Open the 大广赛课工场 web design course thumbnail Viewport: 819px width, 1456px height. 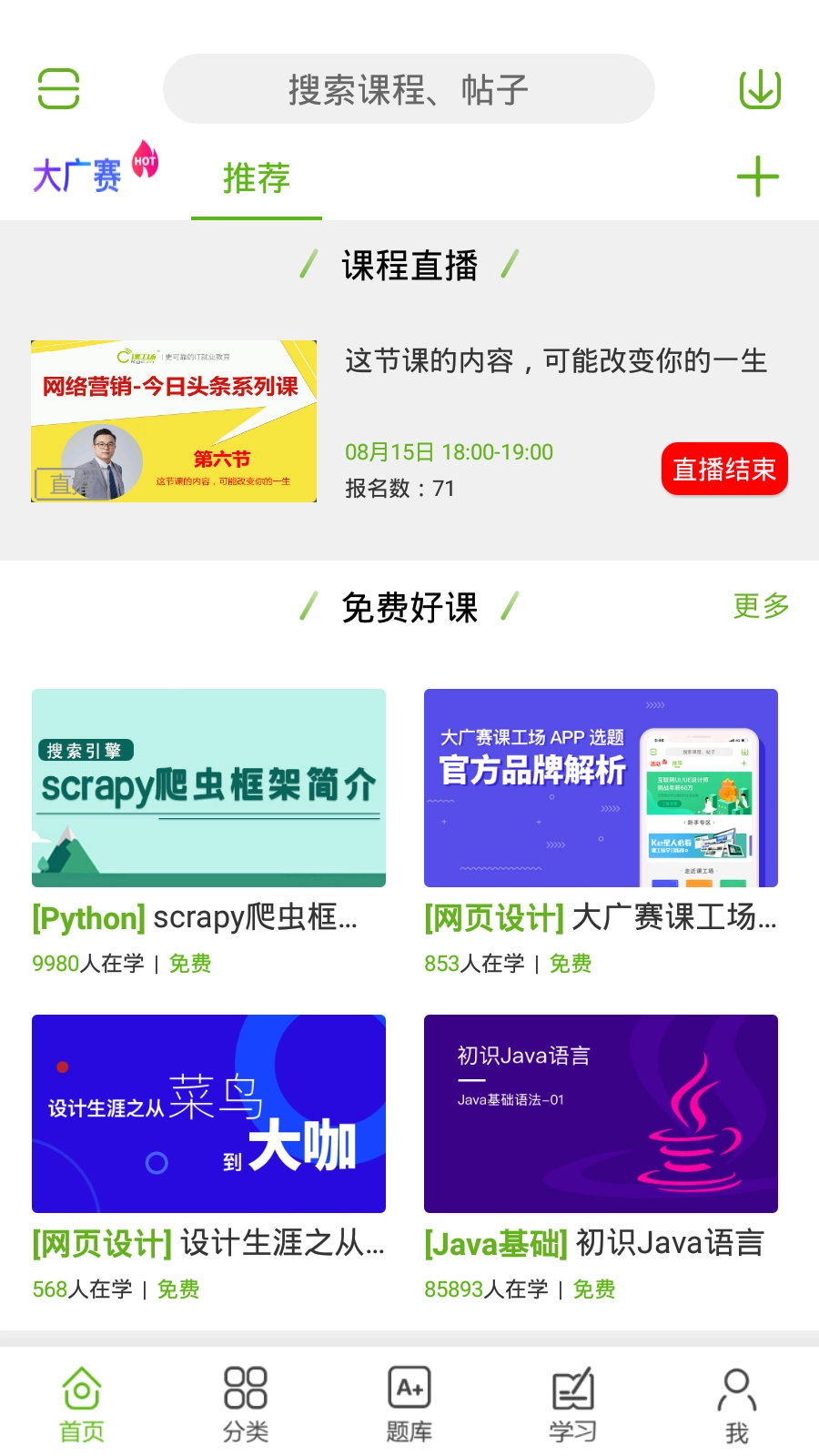[601, 788]
